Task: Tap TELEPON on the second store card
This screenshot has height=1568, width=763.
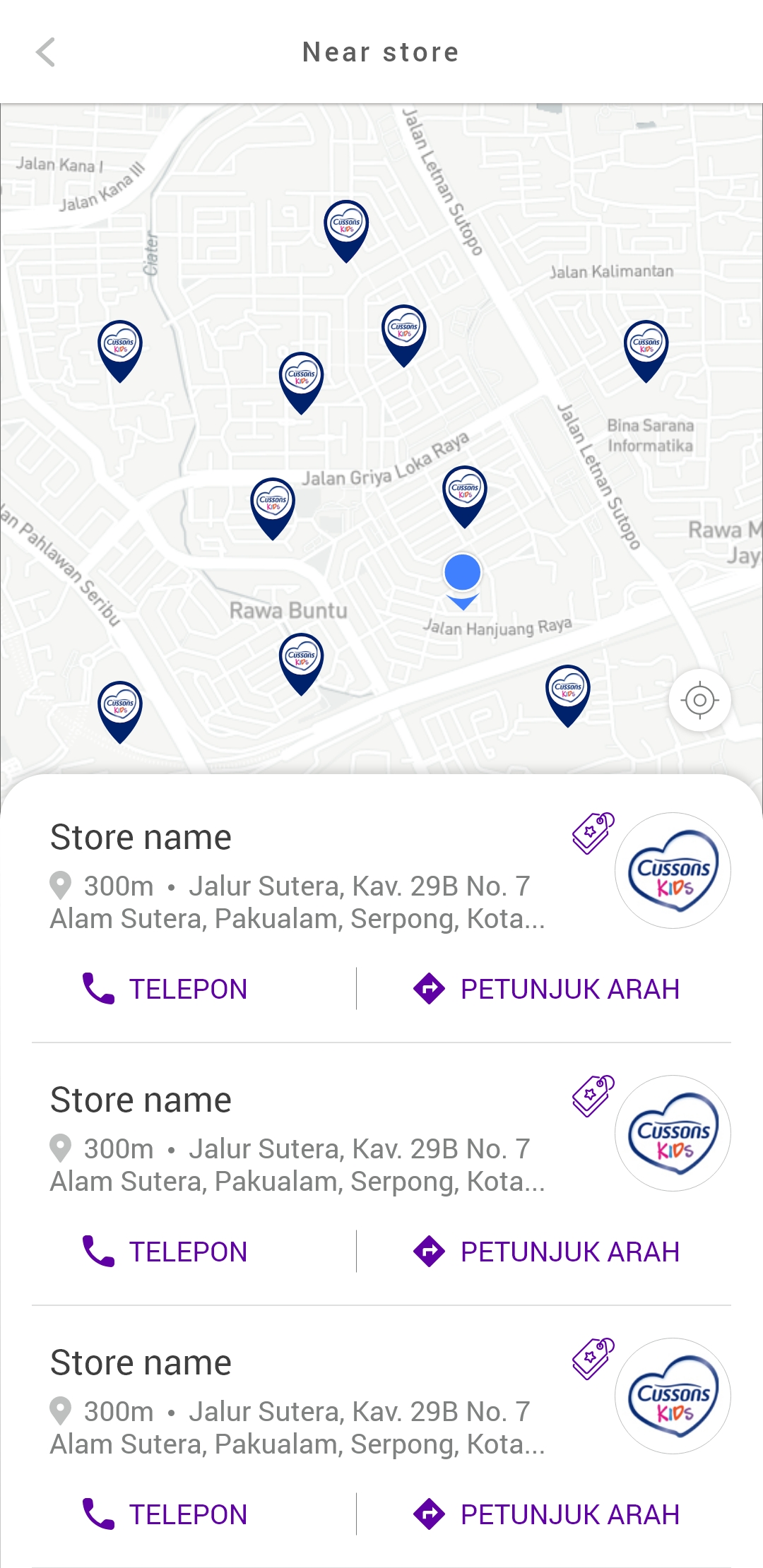Action: (x=166, y=1252)
